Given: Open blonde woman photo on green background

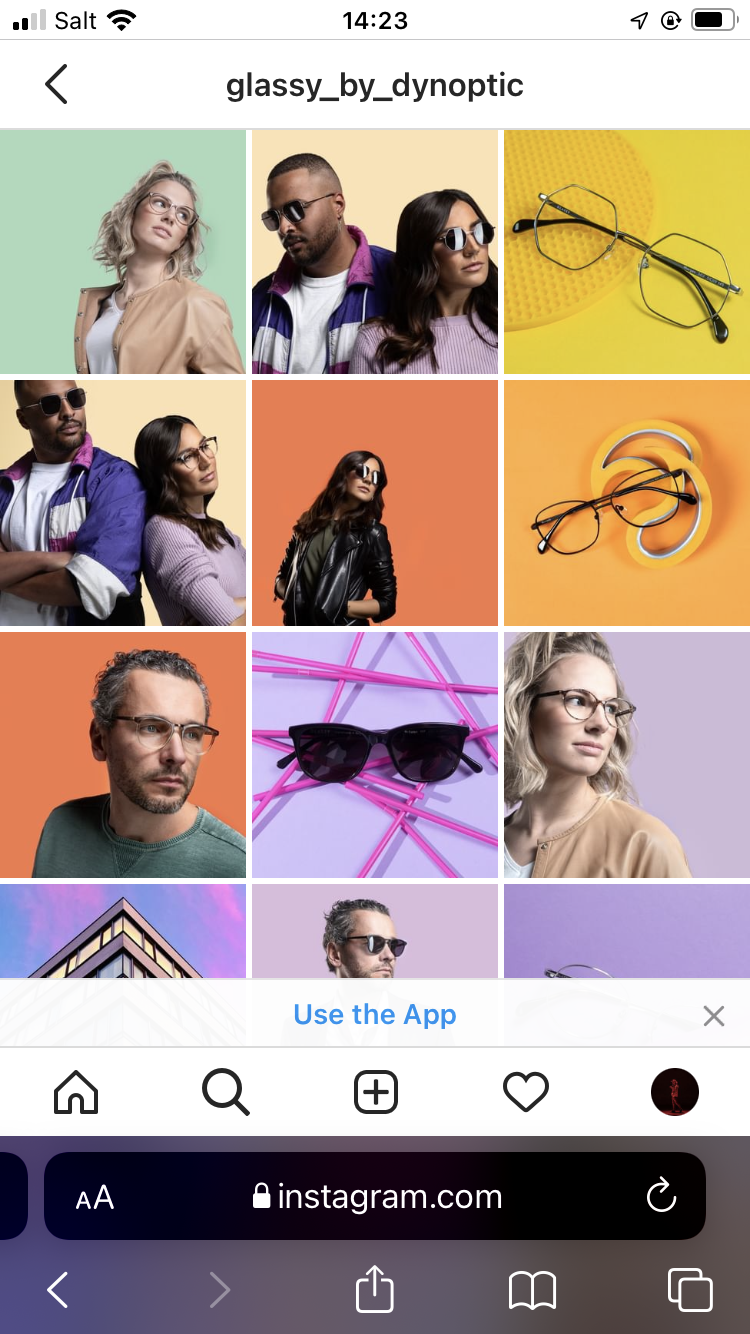Looking at the screenshot, I should 122,252.
